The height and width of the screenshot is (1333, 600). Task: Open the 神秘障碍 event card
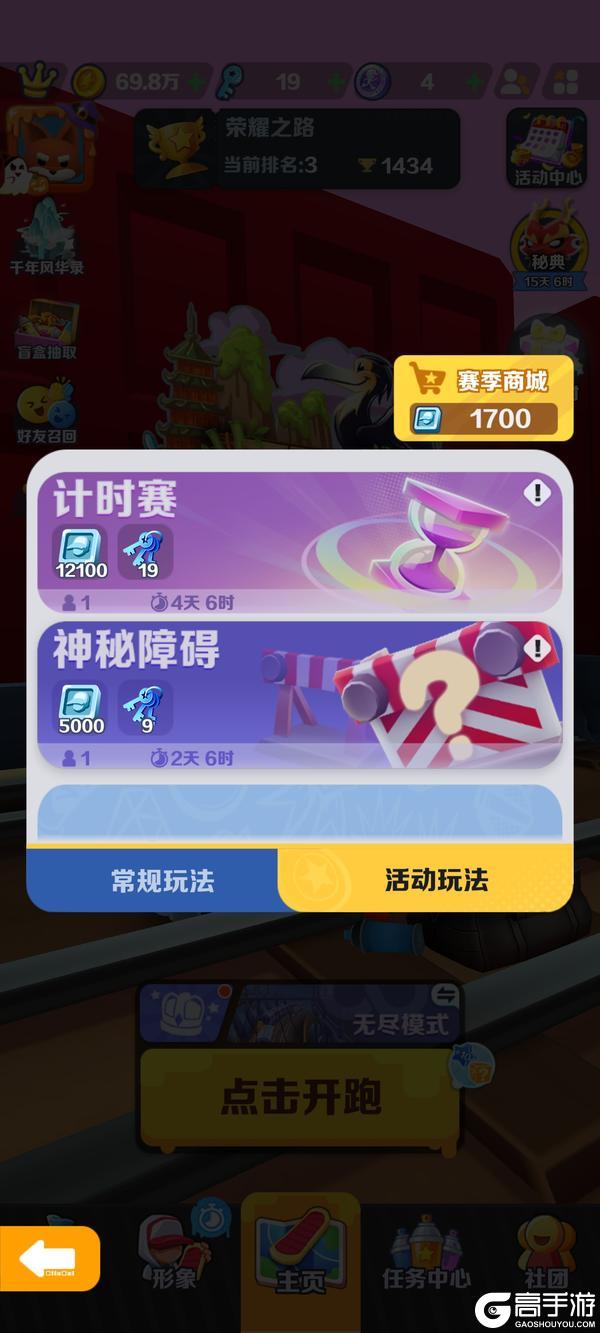coord(300,697)
